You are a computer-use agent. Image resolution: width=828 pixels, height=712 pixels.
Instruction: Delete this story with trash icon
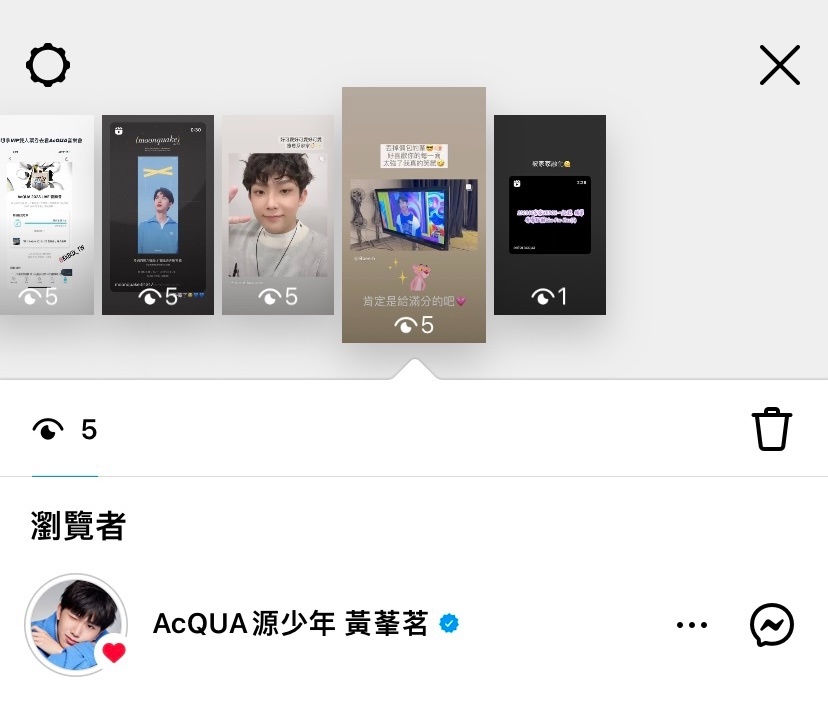pos(771,429)
